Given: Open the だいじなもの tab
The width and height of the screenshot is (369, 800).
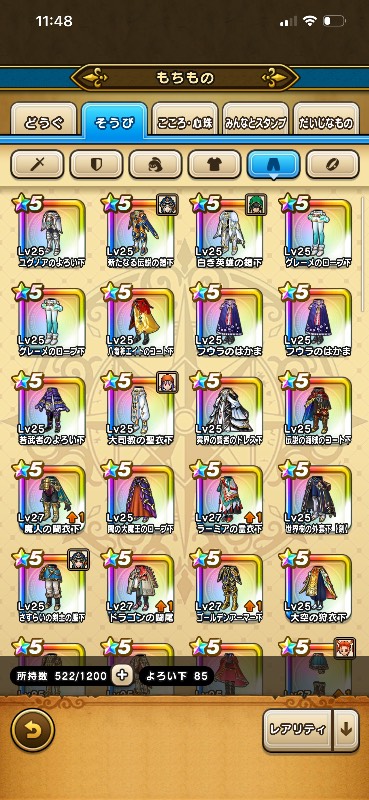Looking at the screenshot, I should 326,123.
